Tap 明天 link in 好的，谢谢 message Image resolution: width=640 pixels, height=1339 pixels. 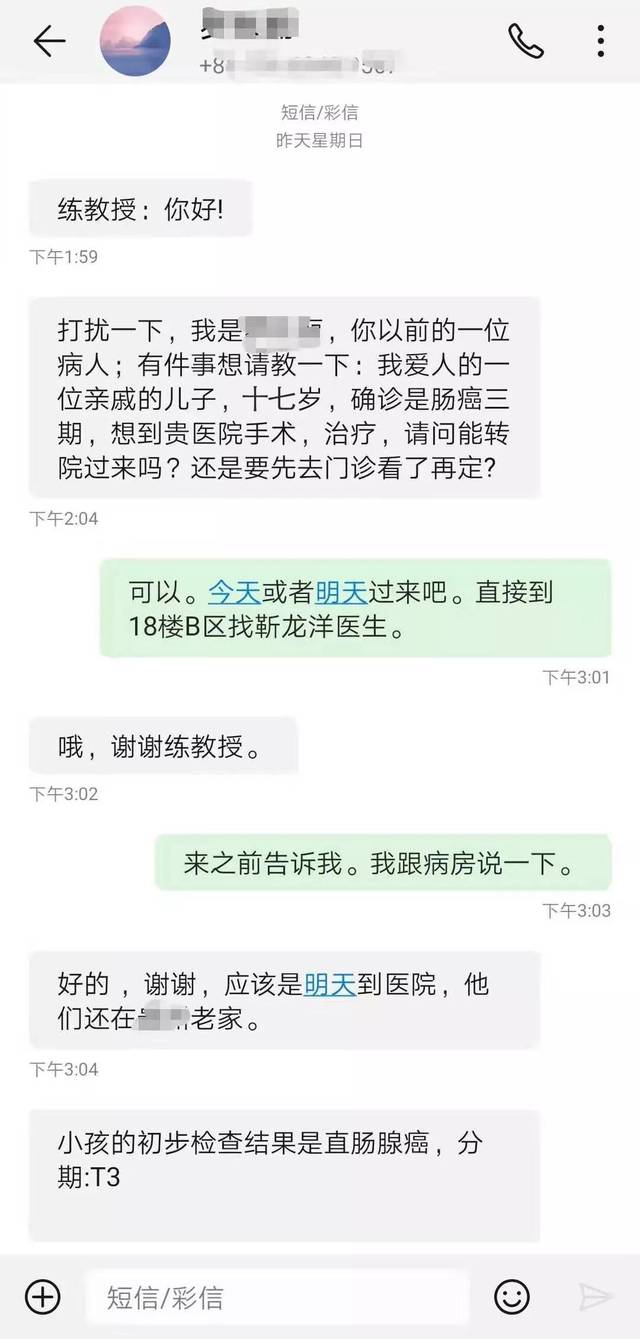[330, 985]
